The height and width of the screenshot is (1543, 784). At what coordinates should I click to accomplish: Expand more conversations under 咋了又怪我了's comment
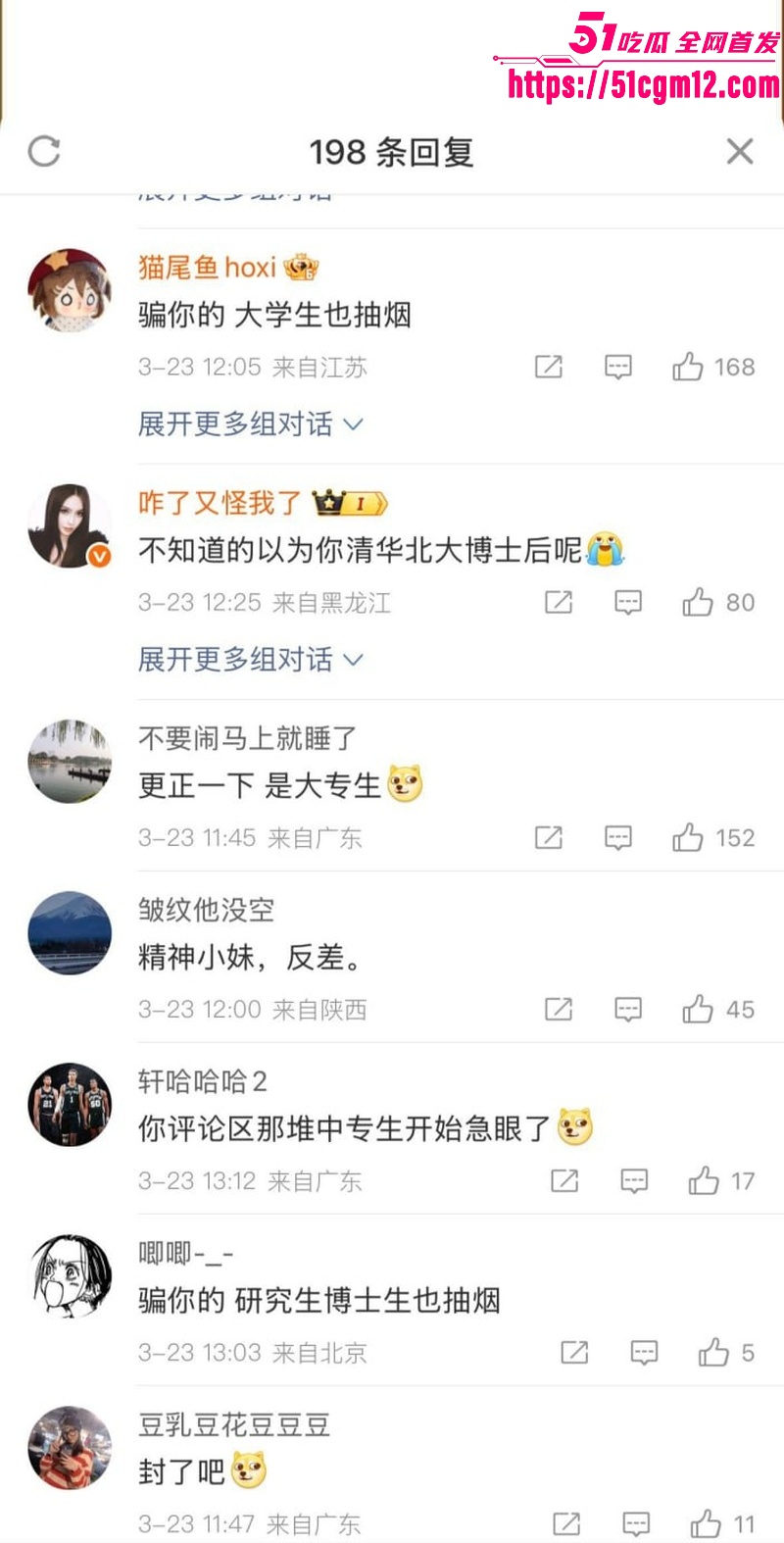pos(251,660)
